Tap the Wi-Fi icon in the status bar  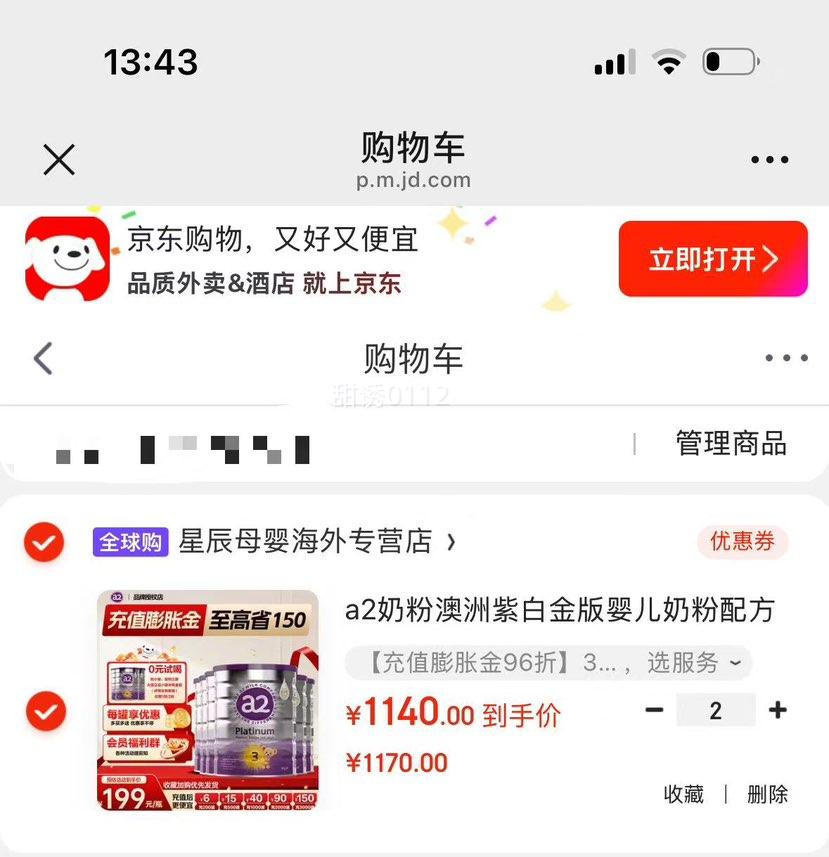(x=668, y=62)
